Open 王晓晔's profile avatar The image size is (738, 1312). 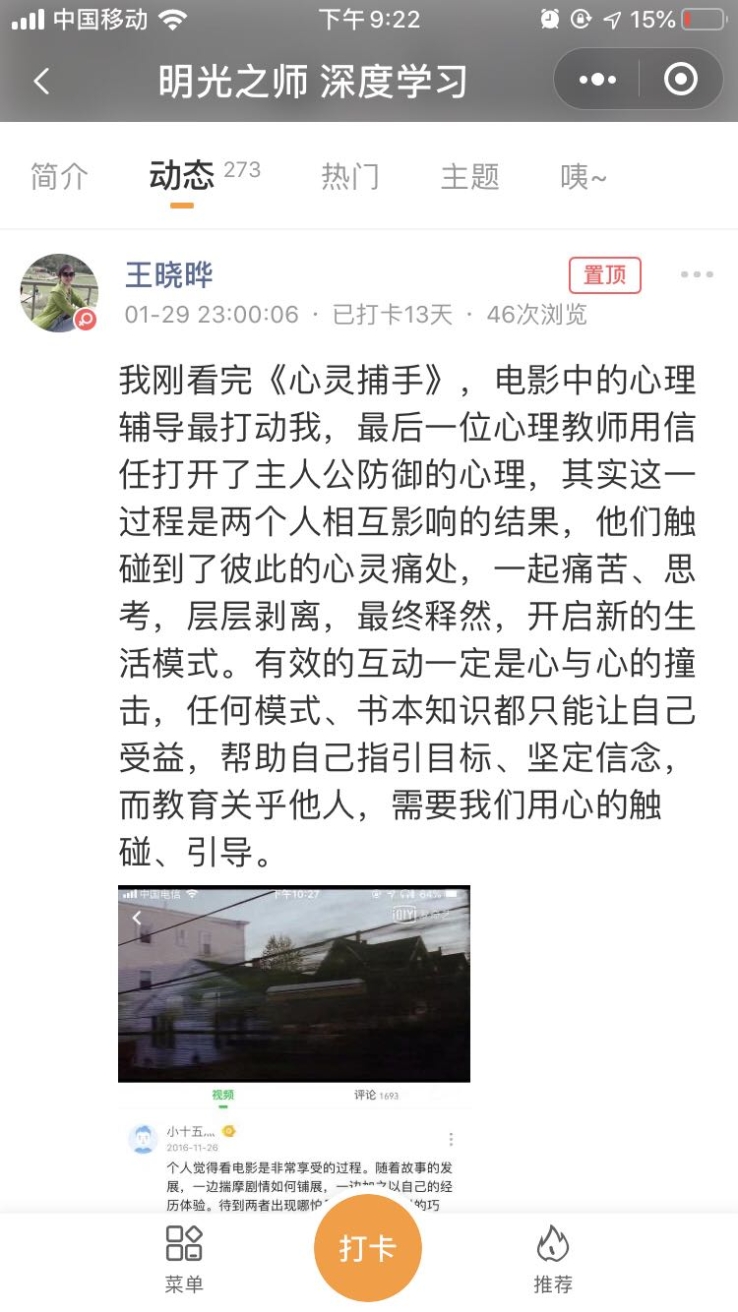[x=59, y=292]
